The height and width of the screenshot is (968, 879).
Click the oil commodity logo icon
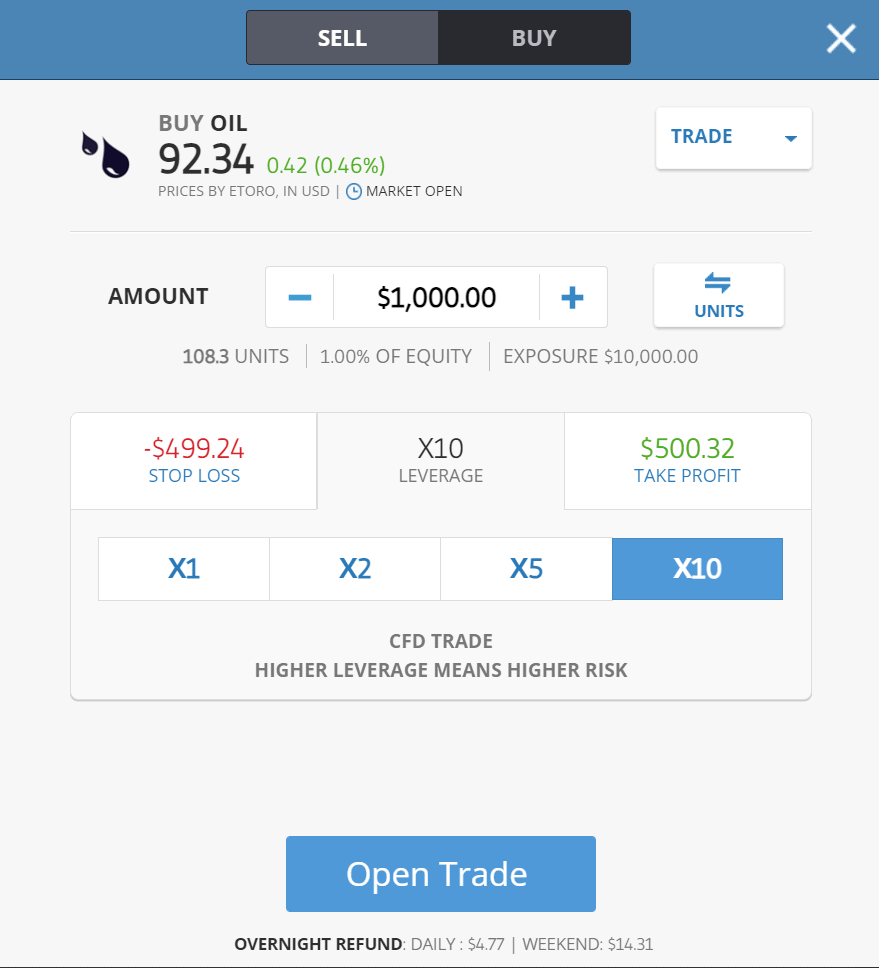[x=105, y=152]
